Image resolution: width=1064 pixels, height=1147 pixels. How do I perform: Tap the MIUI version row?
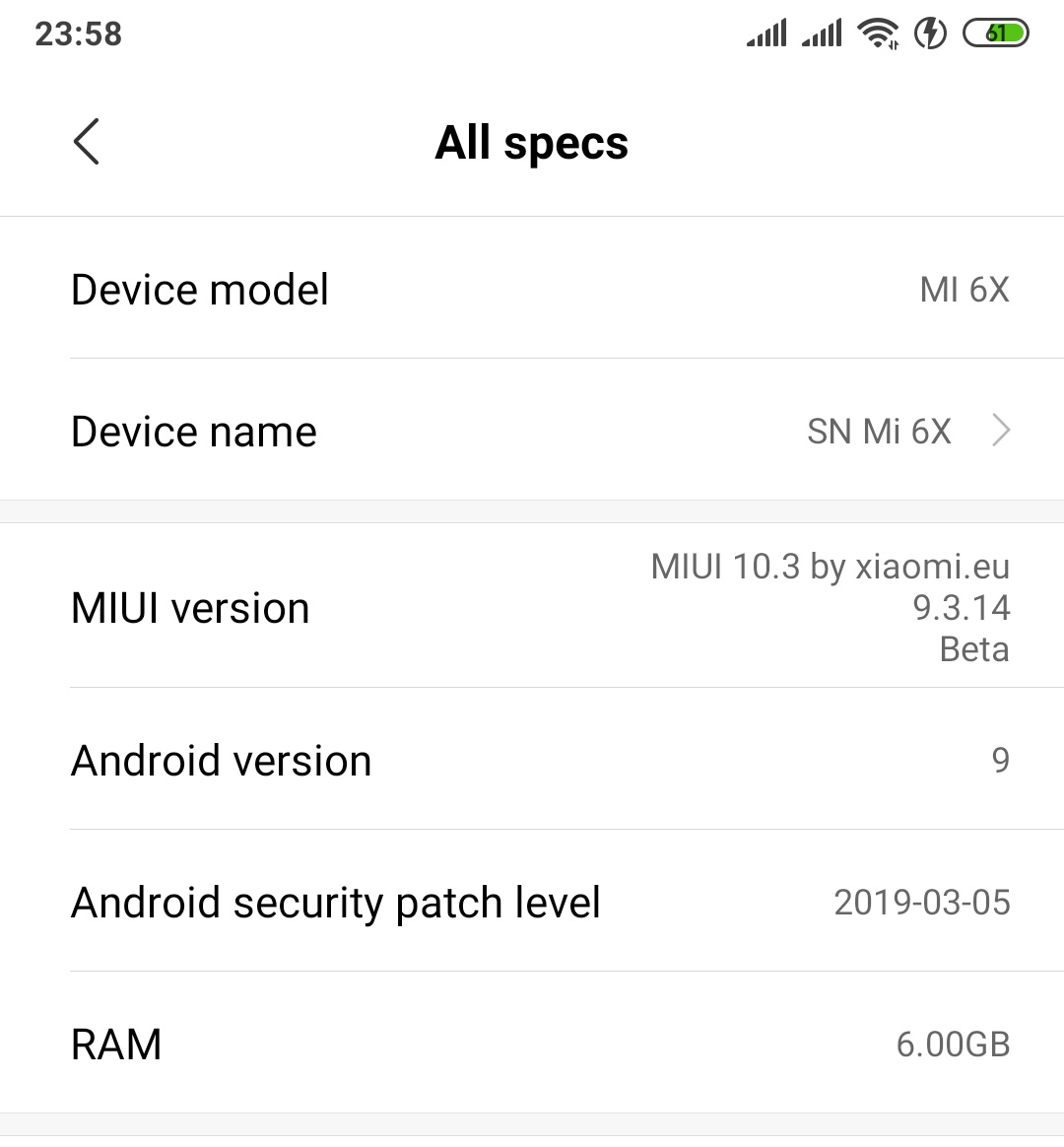(x=532, y=607)
